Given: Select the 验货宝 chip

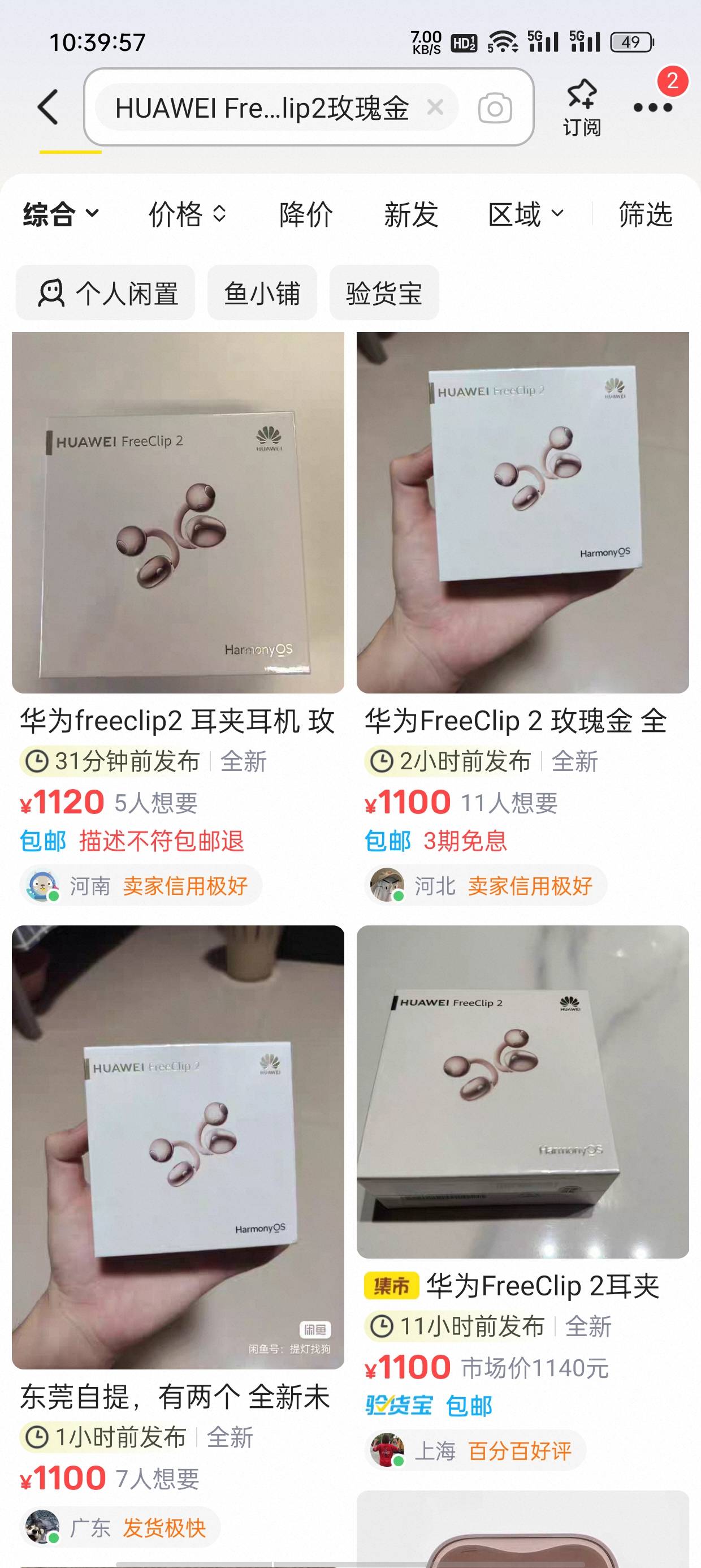Looking at the screenshot, I should tap(384, 293).
